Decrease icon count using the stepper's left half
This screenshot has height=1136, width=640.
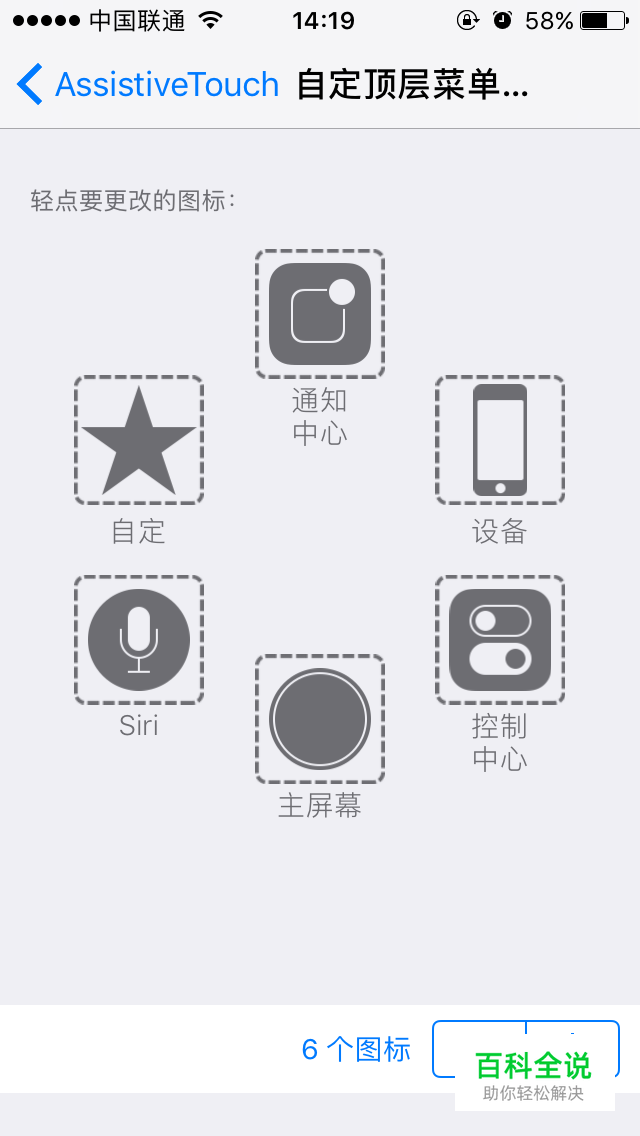click(479, 1048)
